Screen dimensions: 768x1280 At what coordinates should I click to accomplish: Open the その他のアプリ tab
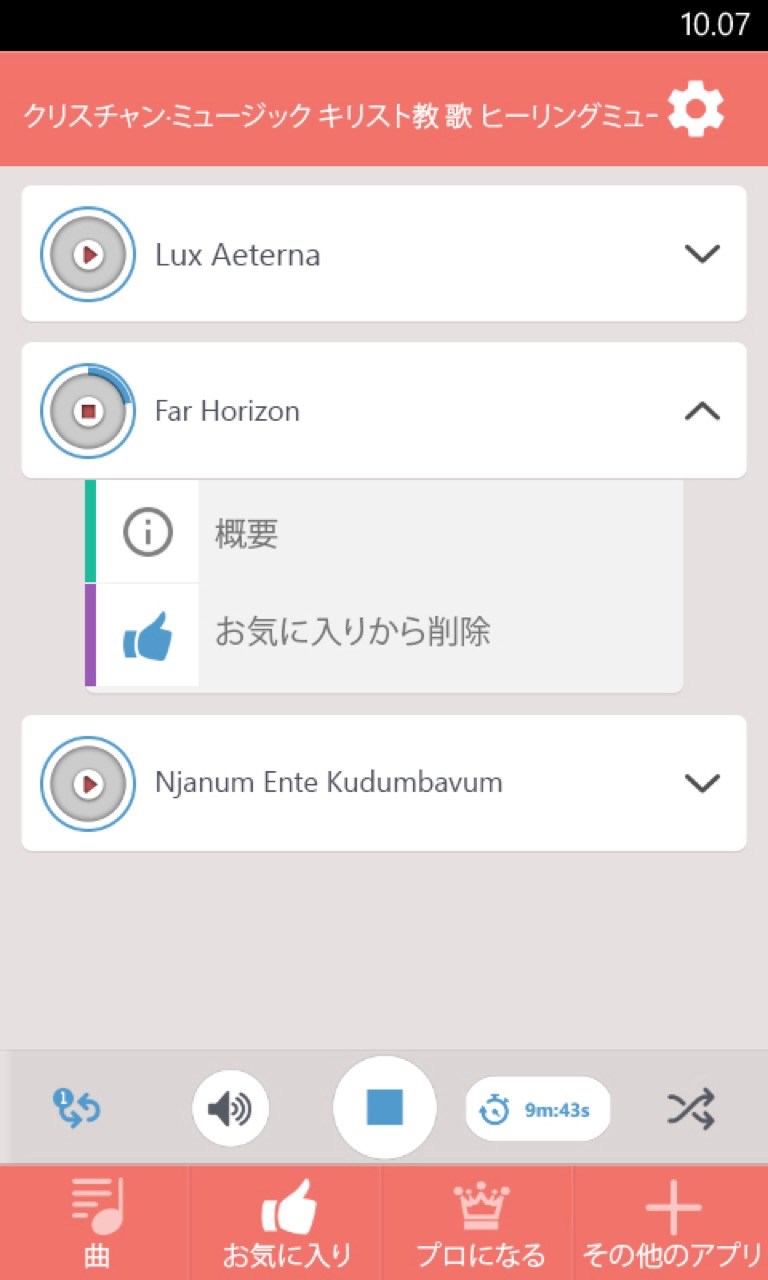(x=672, y=1222)
